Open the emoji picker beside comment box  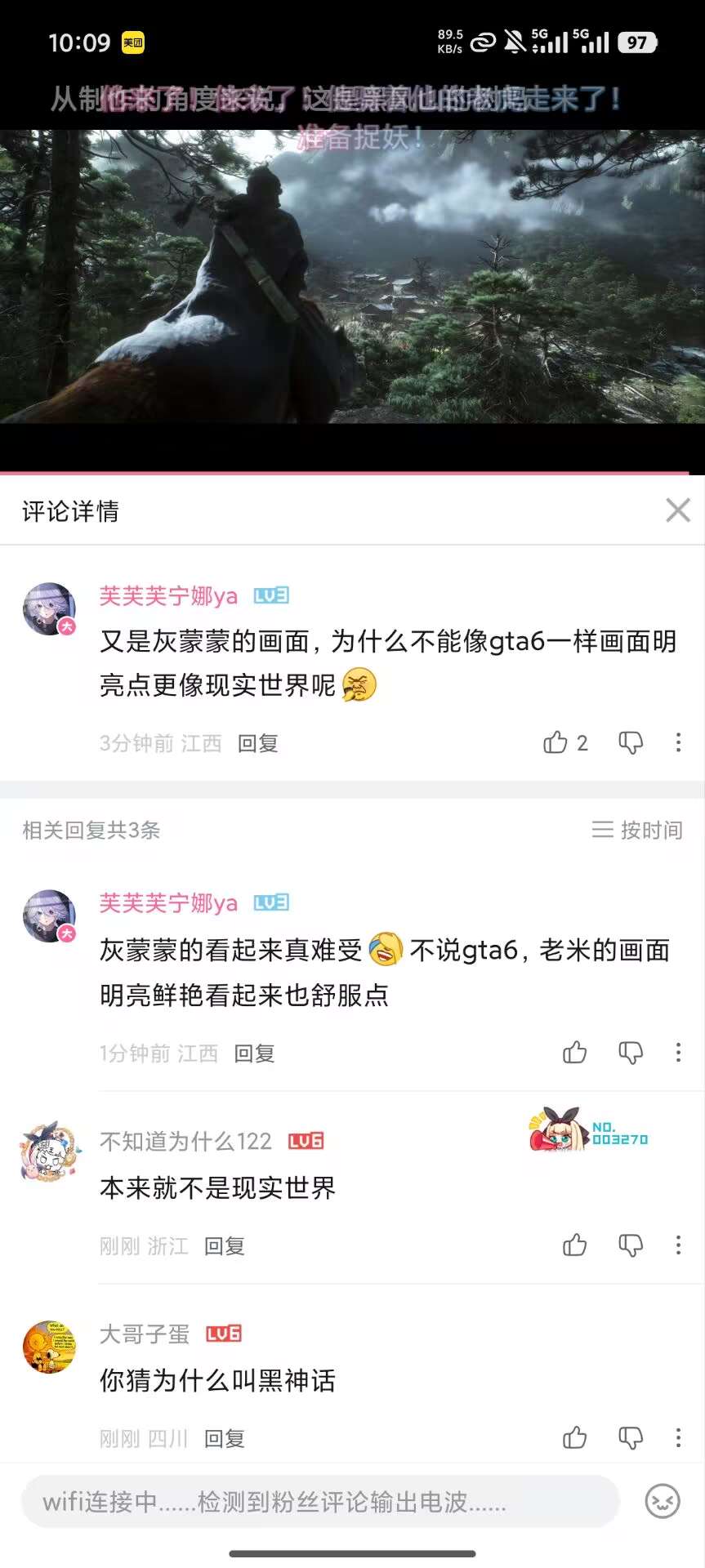[663, 1501]
